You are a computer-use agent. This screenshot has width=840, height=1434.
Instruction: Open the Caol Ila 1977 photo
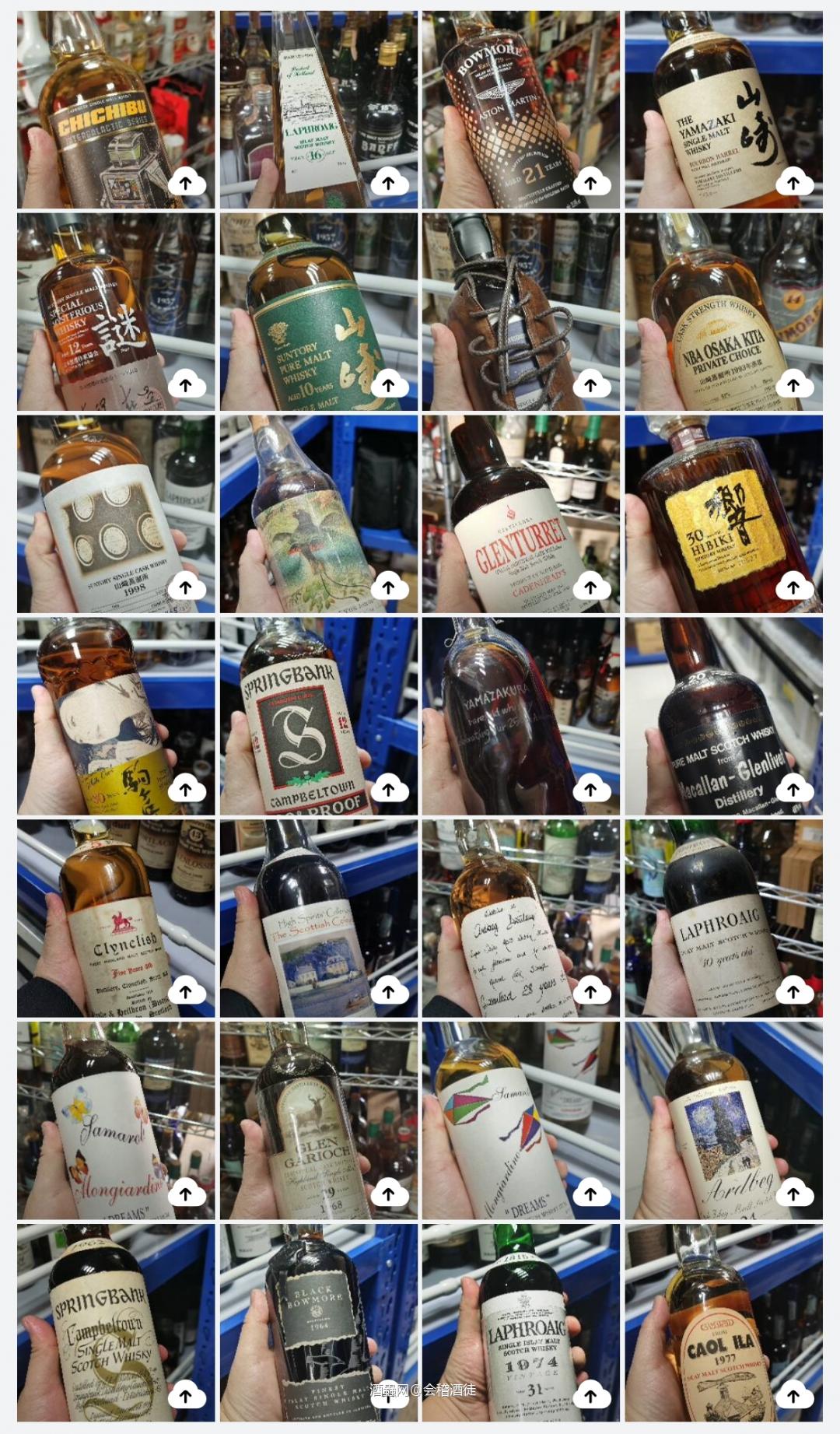pyautogui.click(x=723, y=1323)
